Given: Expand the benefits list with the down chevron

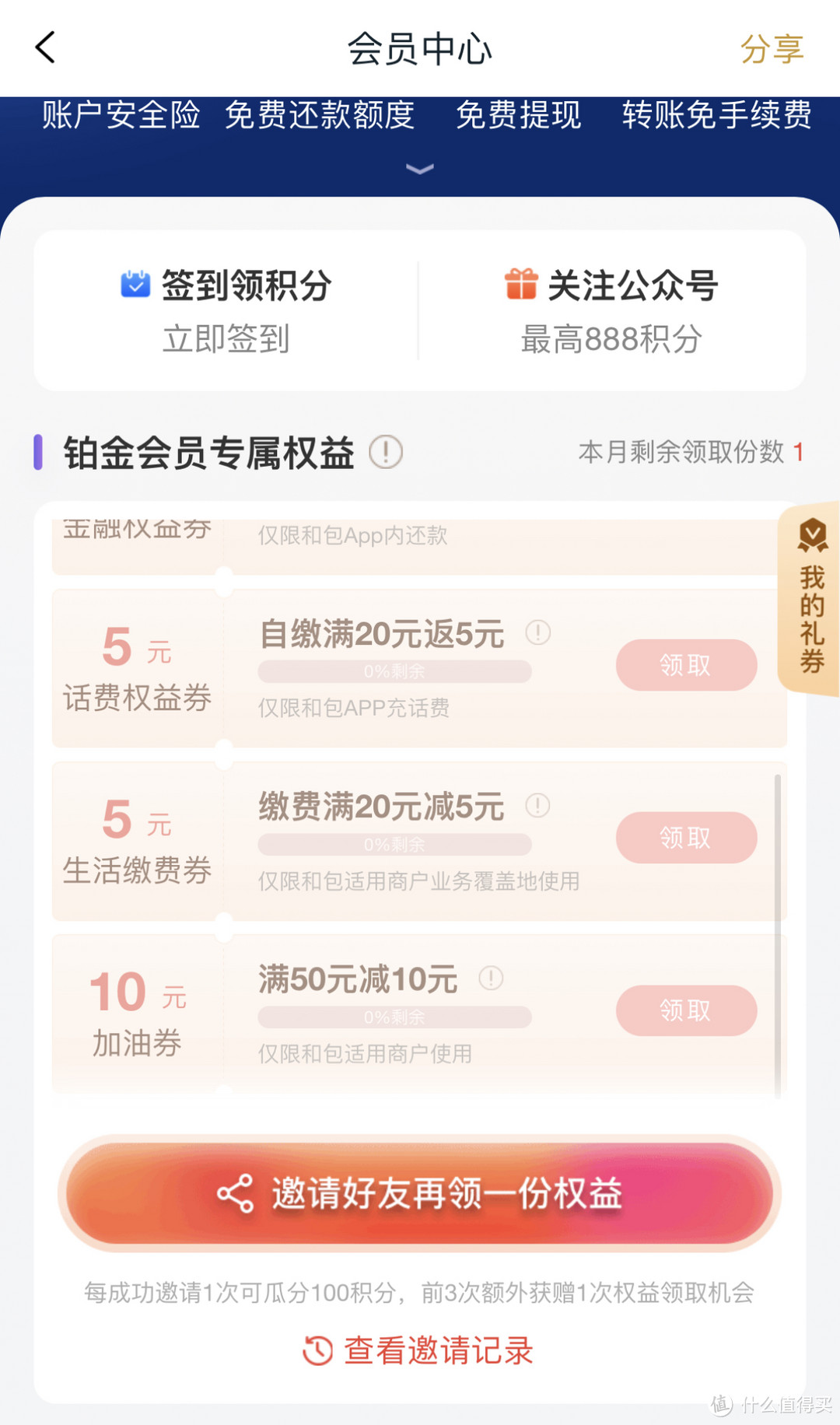Looking at the screenshot, I should 419,169.
